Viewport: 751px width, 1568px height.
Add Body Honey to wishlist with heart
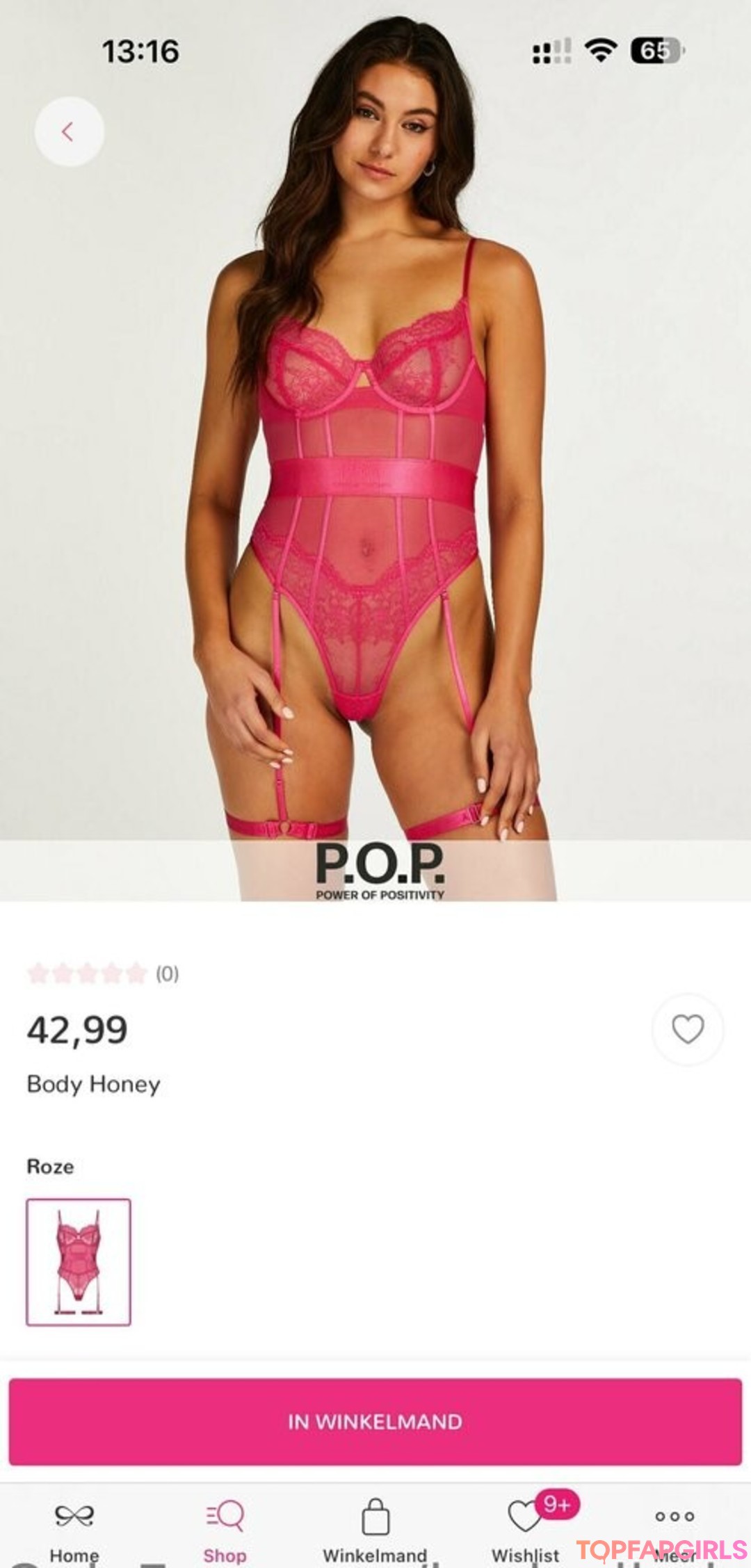point(687,1029)
